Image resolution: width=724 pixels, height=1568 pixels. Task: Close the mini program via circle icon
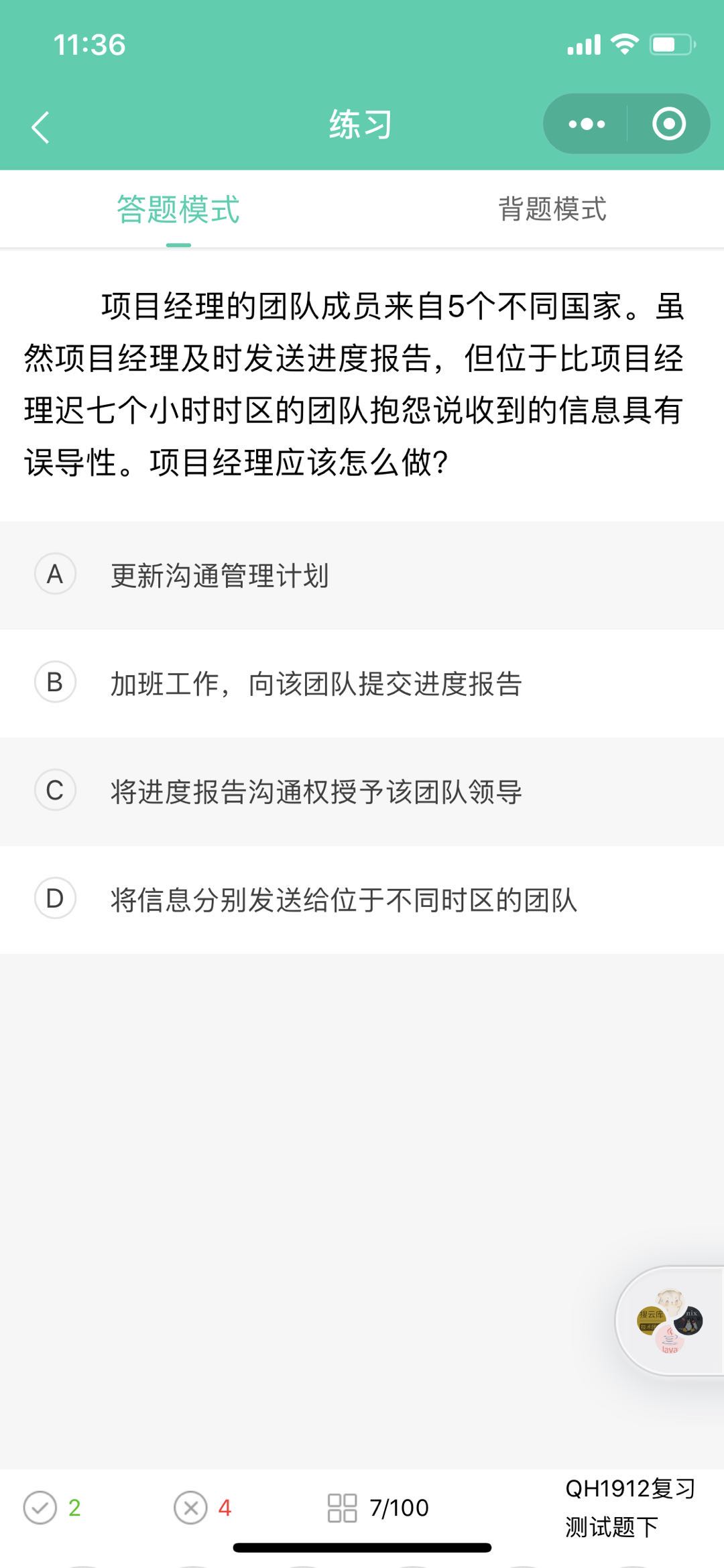[x=668, y=124]
